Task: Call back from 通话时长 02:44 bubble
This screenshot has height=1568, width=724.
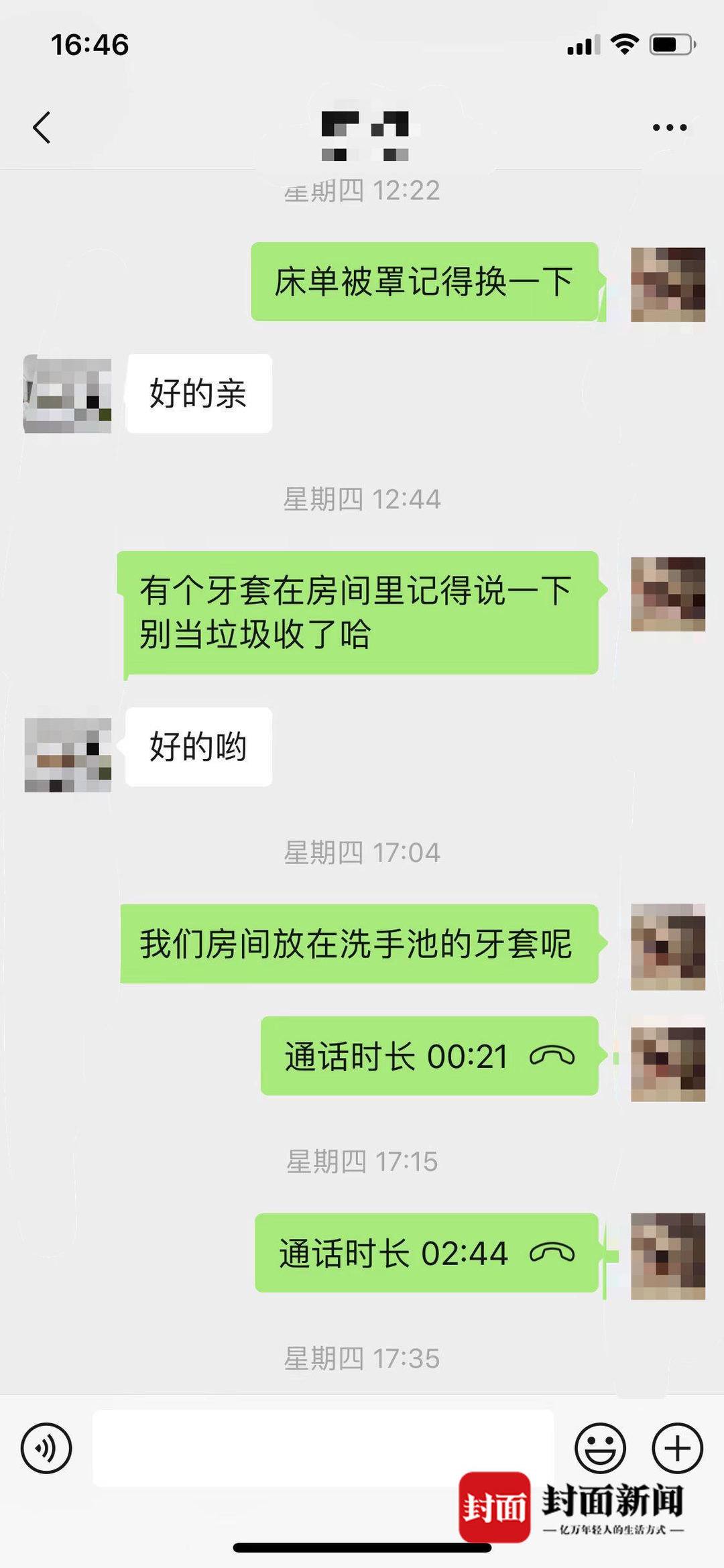Action: 426,1253
